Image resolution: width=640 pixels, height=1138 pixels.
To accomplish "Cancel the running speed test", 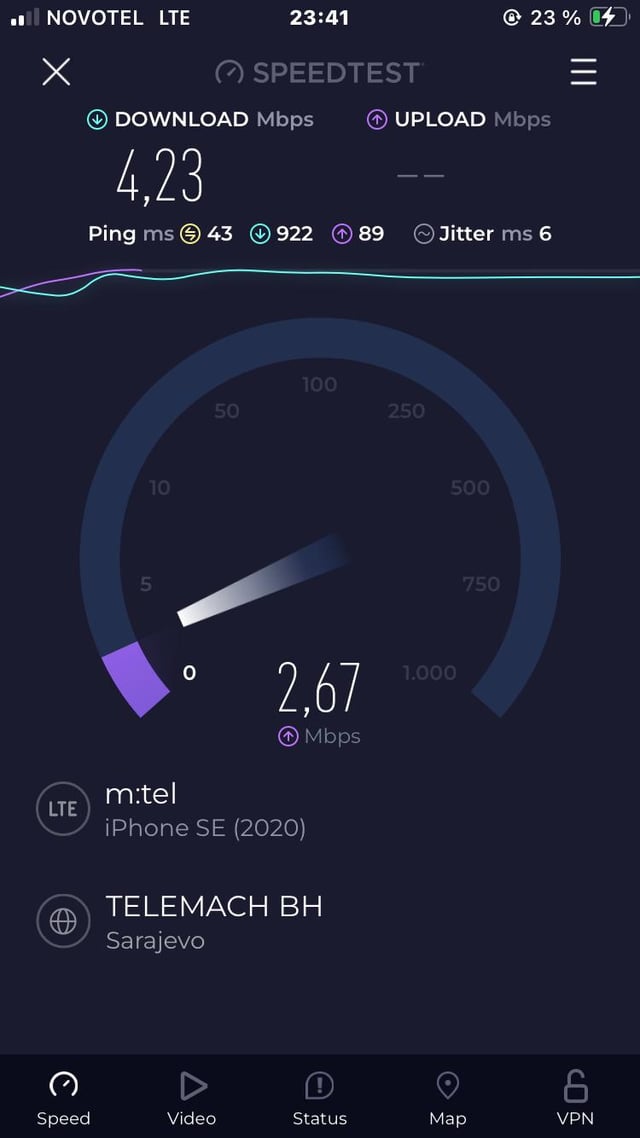I will pos(57,72).
